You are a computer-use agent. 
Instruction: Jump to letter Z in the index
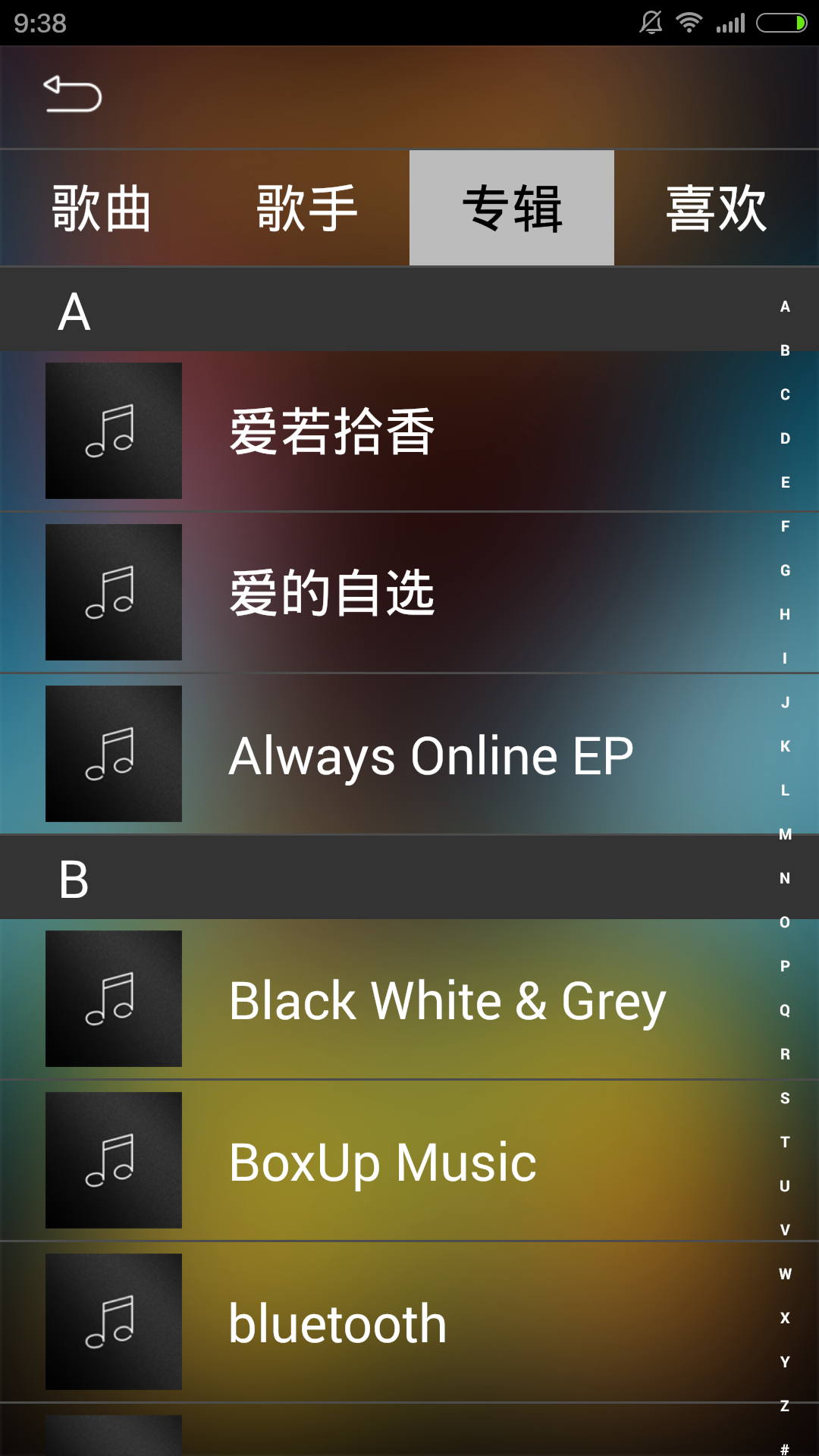click(785, 1406)
